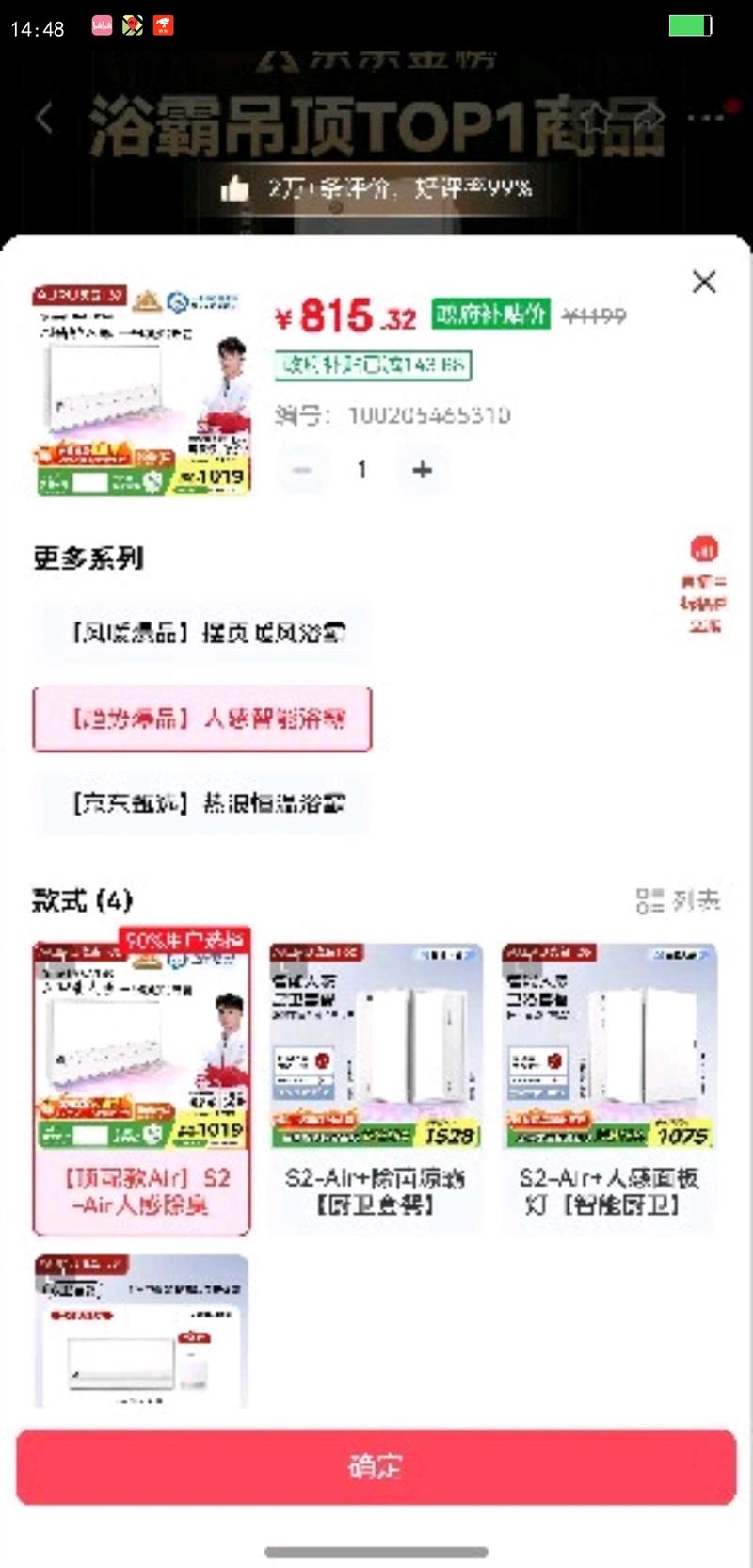Pick the 热浪恒温浴霸 series

202,803
